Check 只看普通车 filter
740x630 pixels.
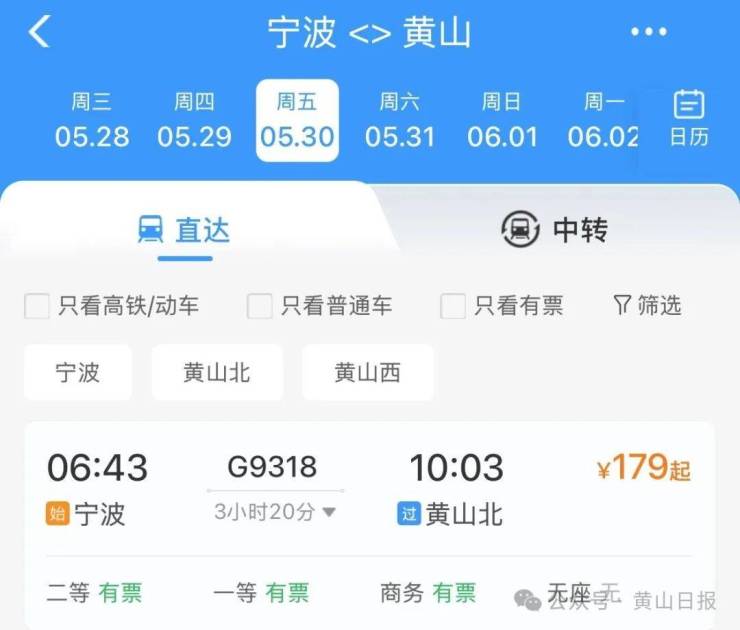(260, 306)
